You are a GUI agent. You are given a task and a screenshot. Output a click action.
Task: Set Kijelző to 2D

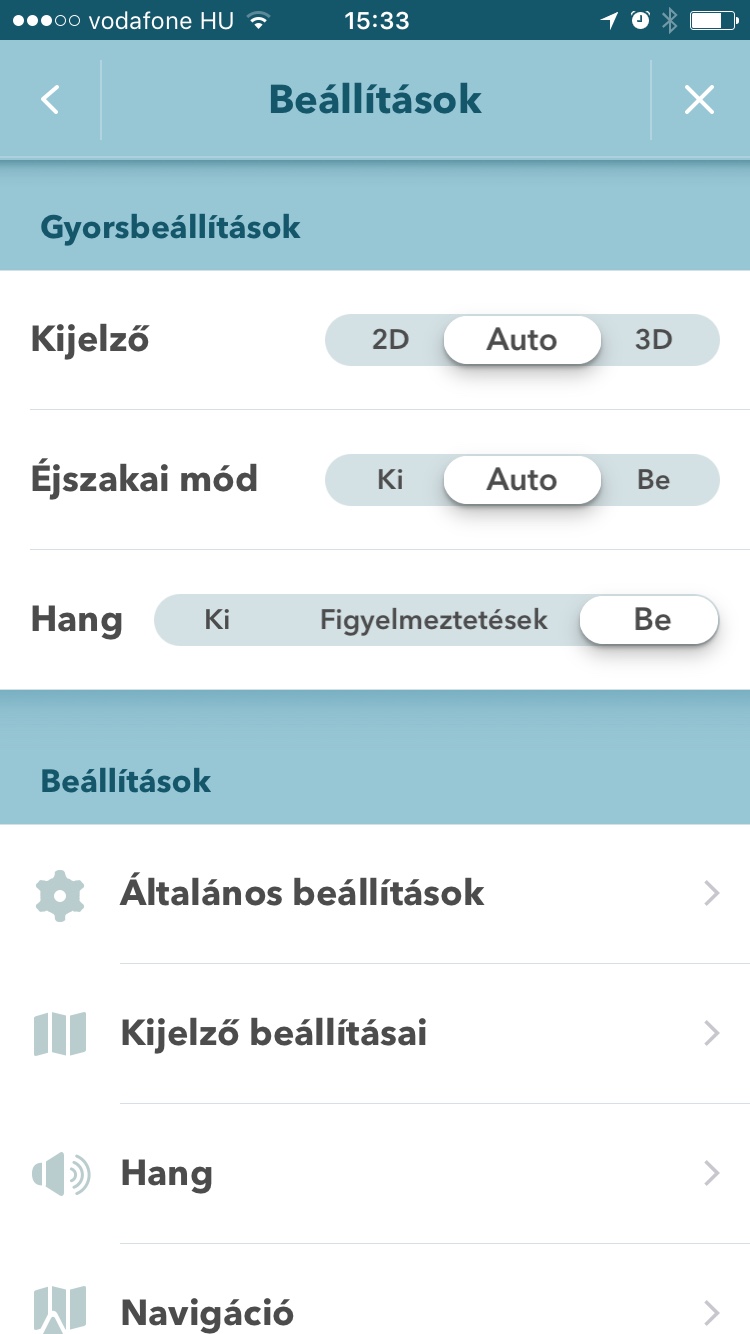390,340
